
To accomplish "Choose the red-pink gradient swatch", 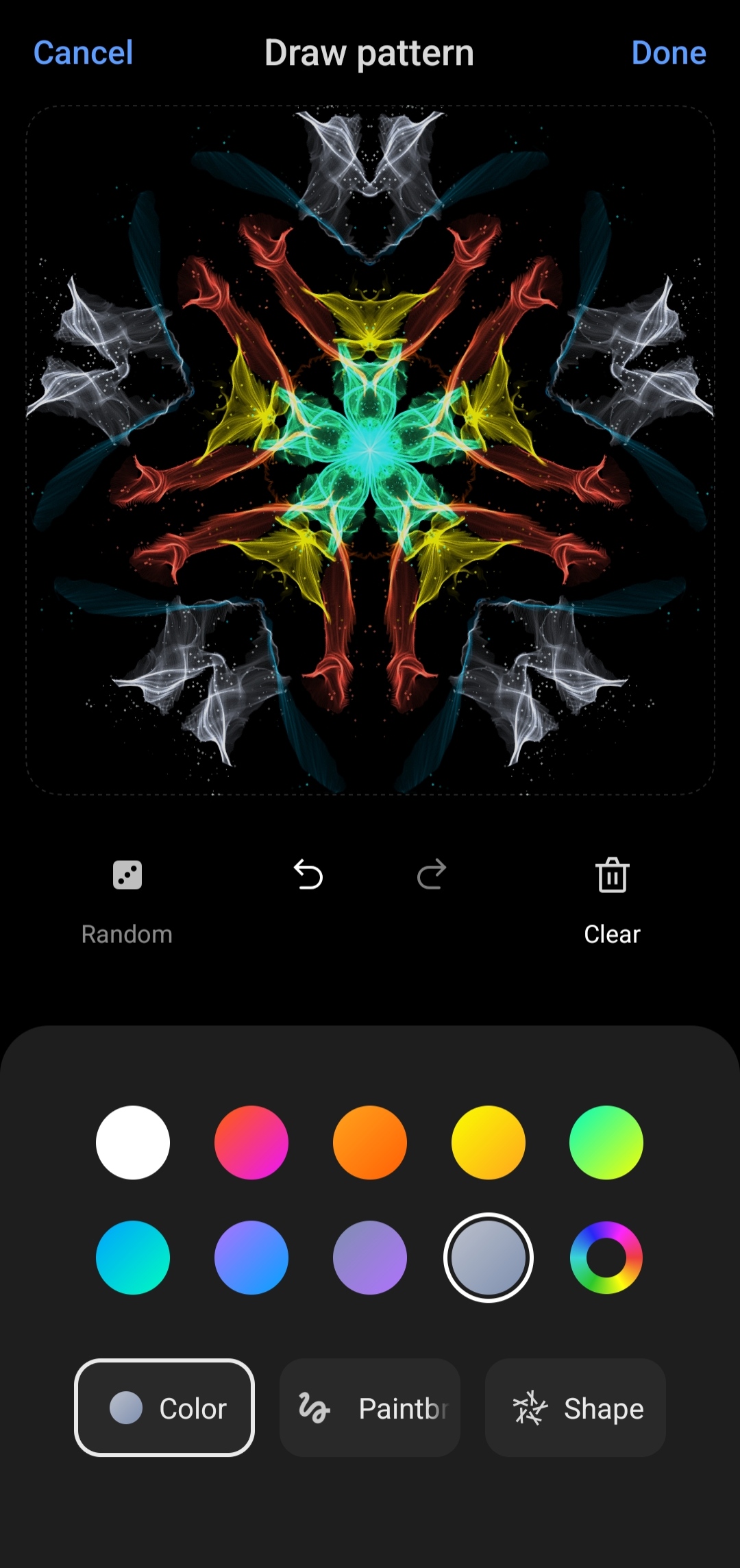I will pos(251,1142).
